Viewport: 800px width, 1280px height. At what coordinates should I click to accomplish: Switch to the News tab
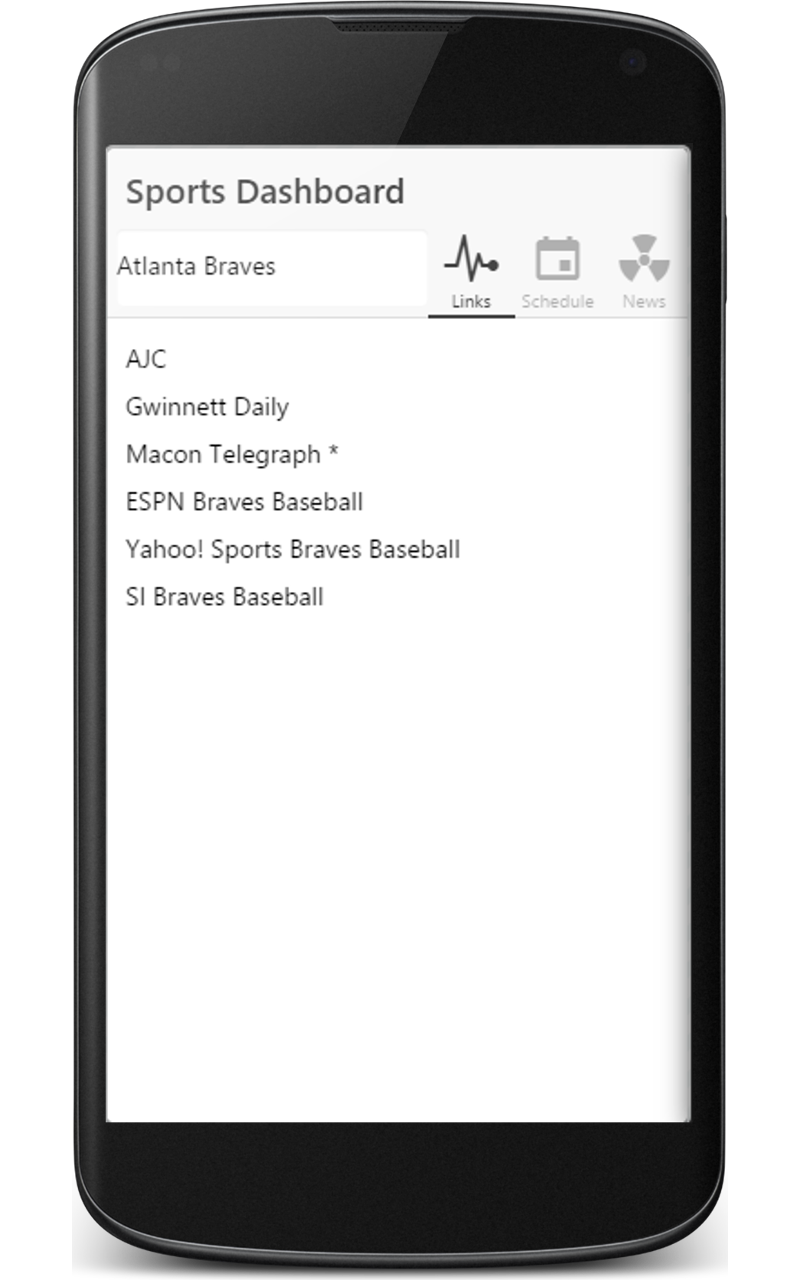[x=645, y=270]
